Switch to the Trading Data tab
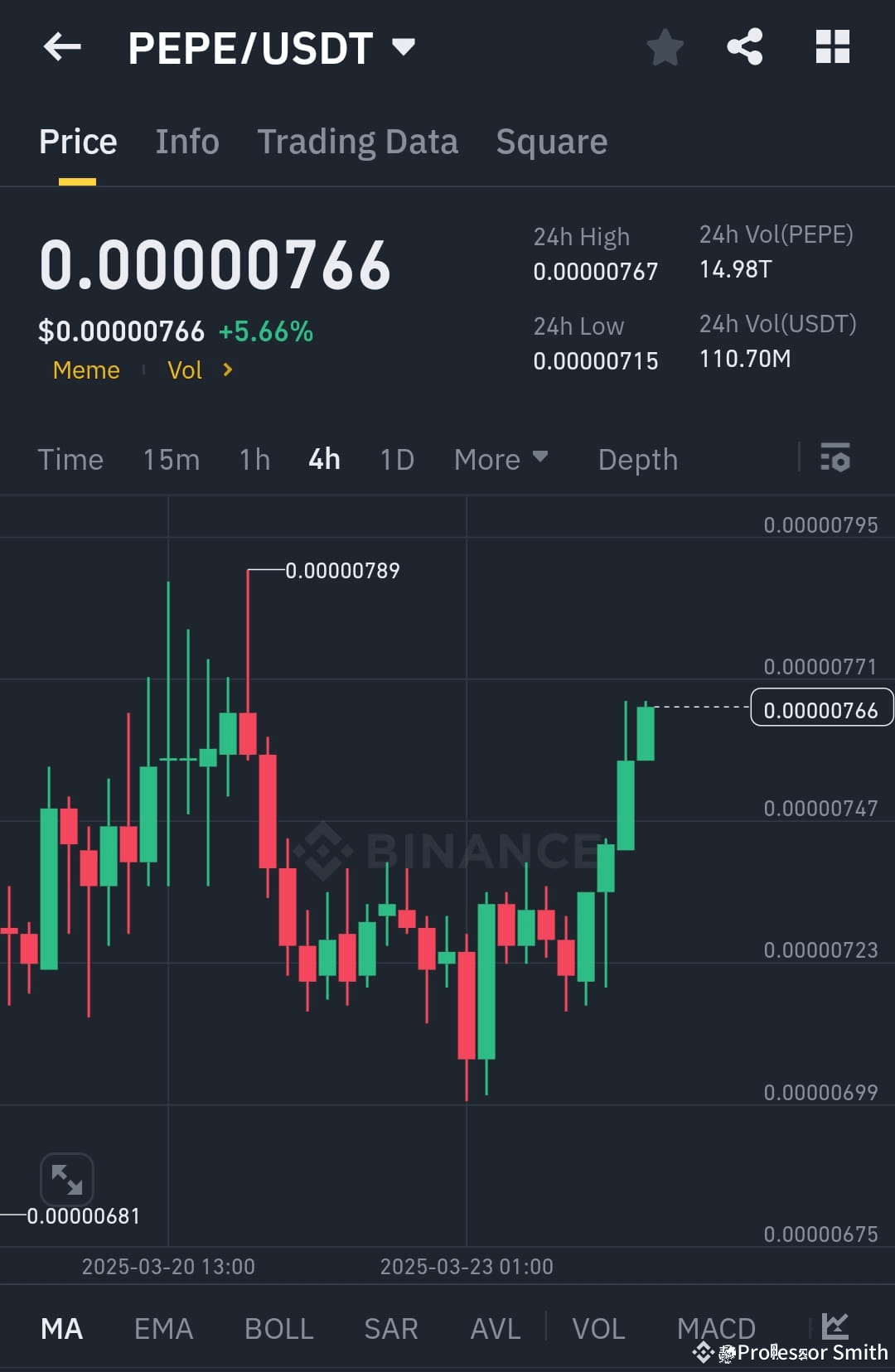Viewport: 895px width, 1372px height. [x=358, y=141]
